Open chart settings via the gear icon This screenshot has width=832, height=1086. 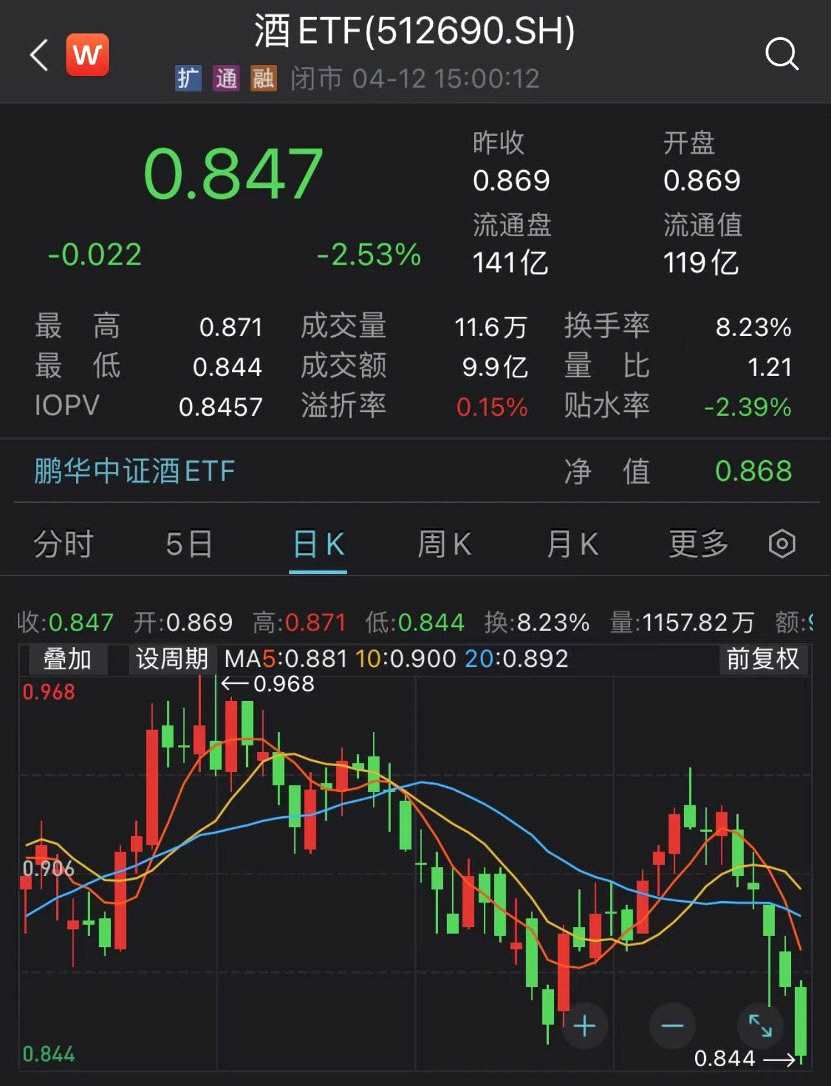tap(784, 543)
